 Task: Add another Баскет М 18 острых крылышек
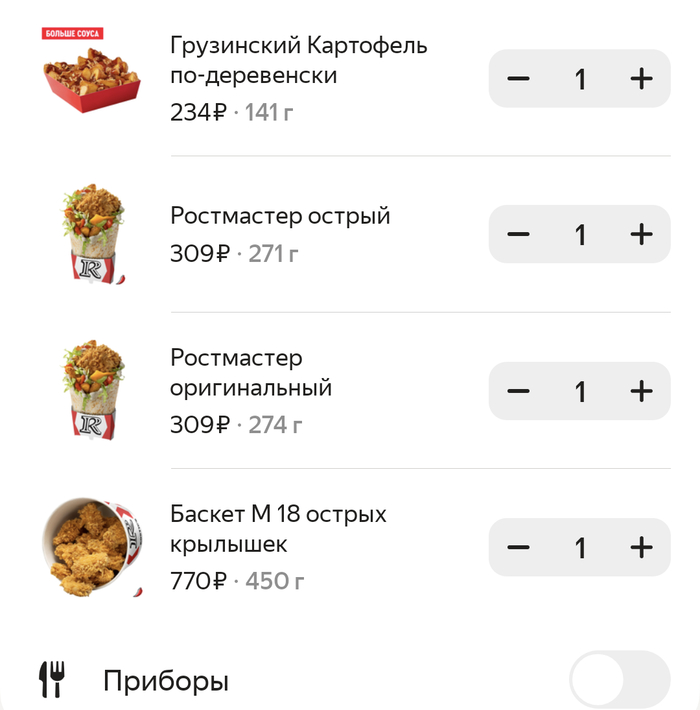641,547
